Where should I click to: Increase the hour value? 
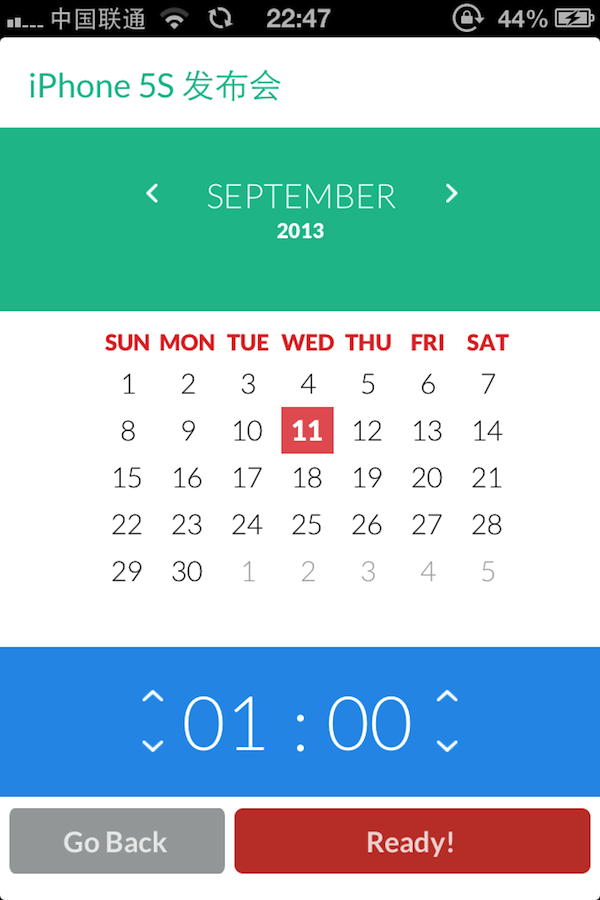(x=152, y=697)
